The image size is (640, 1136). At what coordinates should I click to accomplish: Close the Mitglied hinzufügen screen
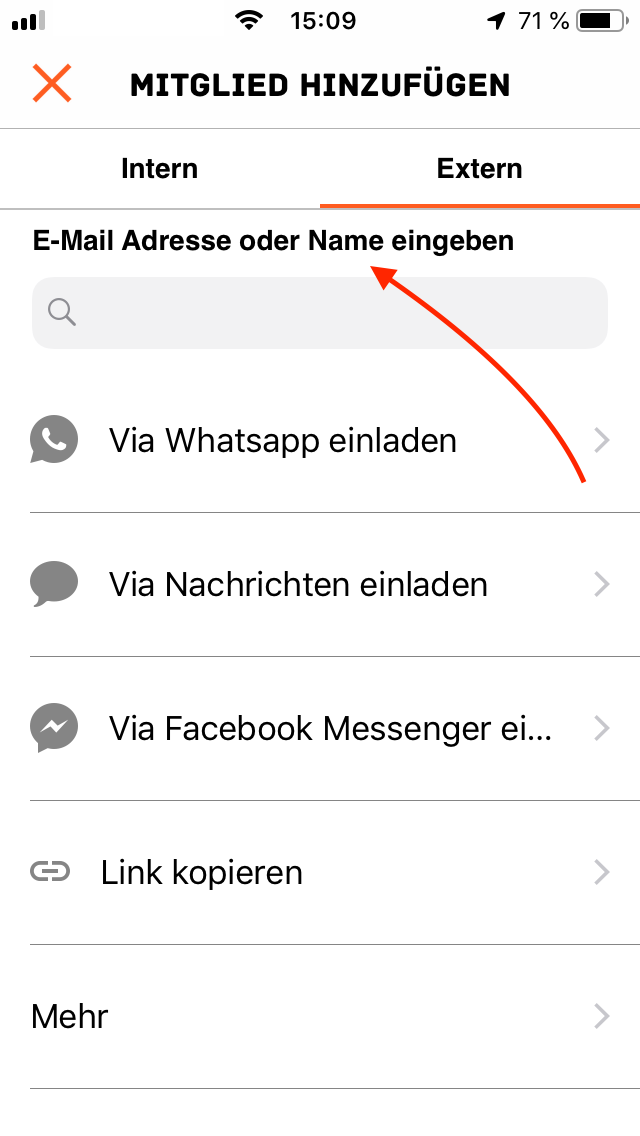(x=52, y=84)
